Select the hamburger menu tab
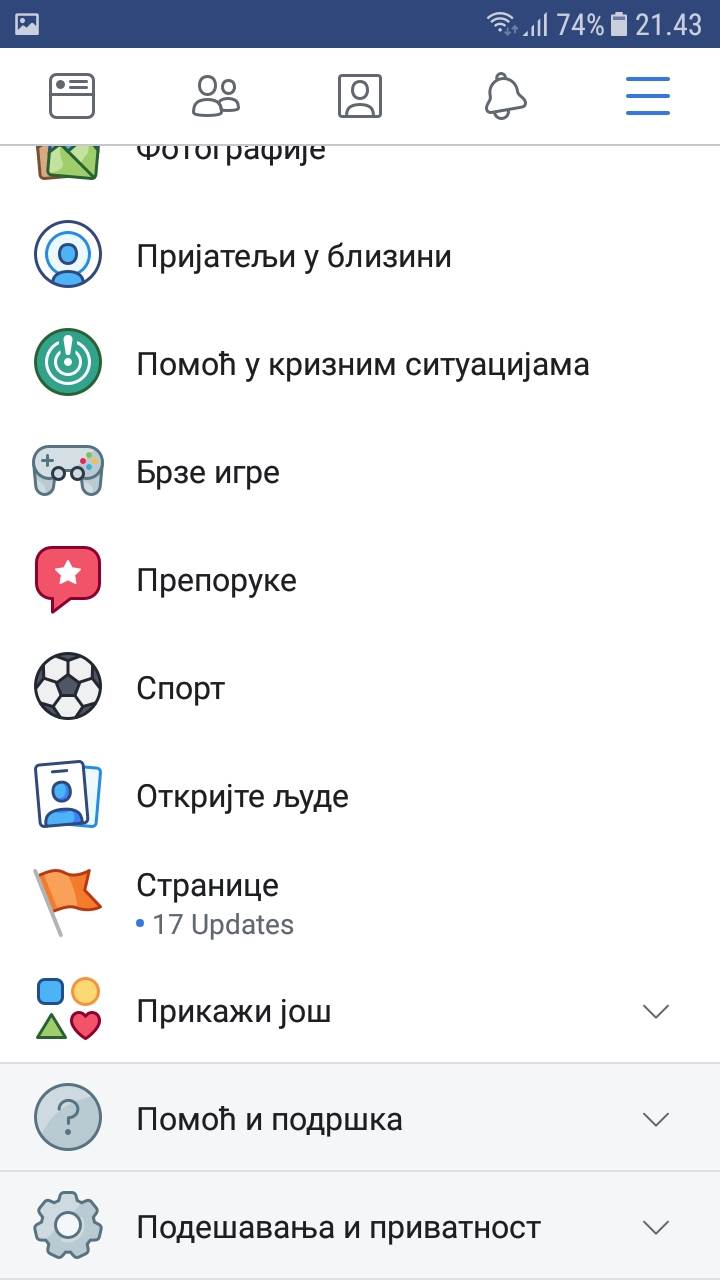 pos(648,96)
